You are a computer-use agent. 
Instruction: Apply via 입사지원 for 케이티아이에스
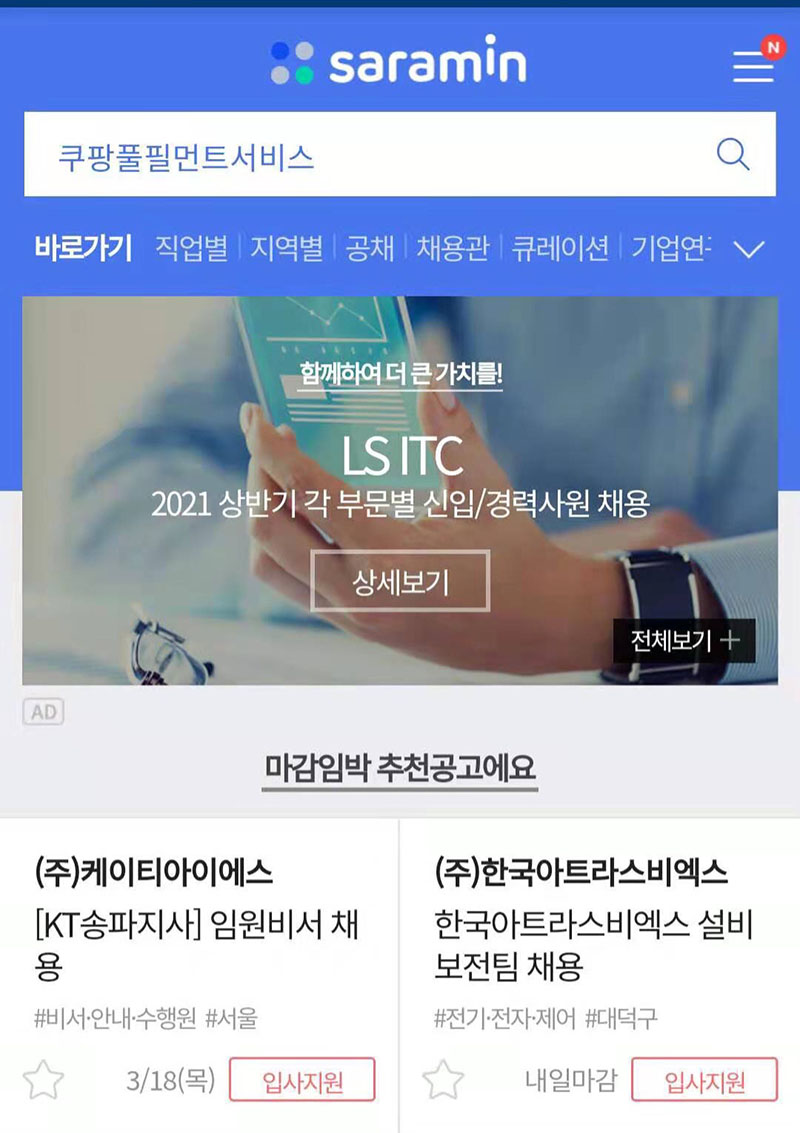[x=302, y=1080]
